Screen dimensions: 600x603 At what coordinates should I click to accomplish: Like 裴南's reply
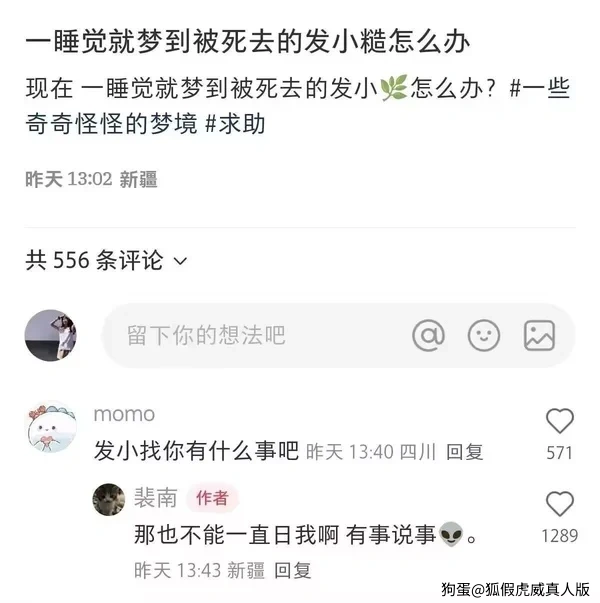pos(560,504)
